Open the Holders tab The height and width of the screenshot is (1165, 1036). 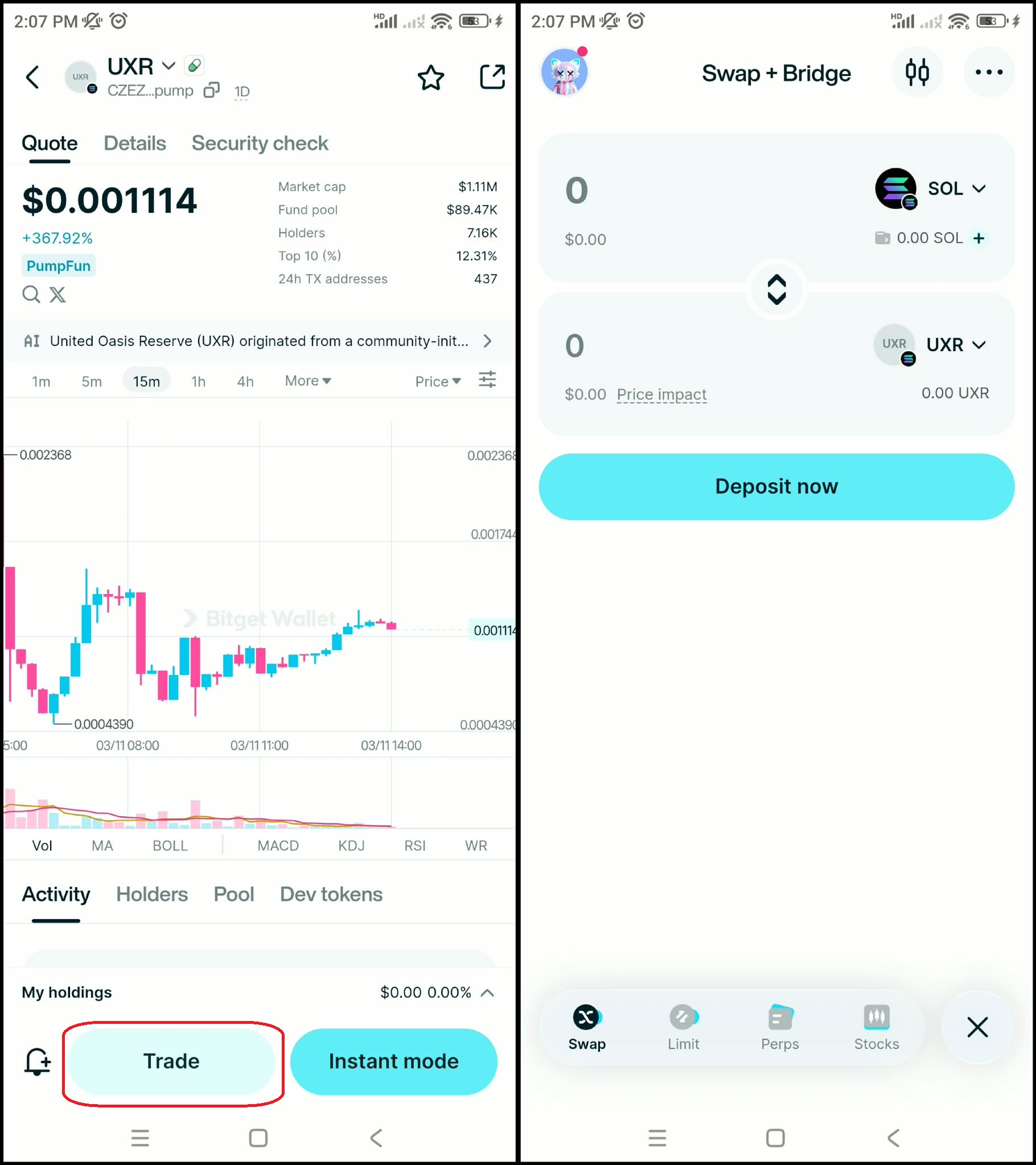click(151, 894)
